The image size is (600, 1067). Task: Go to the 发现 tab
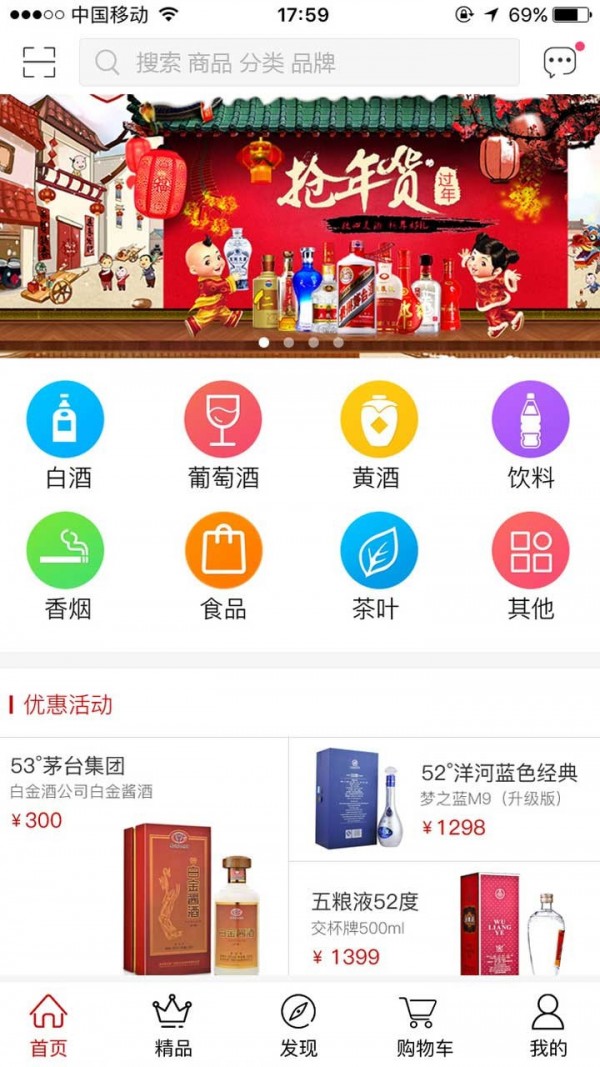[x=299, y=1024]
